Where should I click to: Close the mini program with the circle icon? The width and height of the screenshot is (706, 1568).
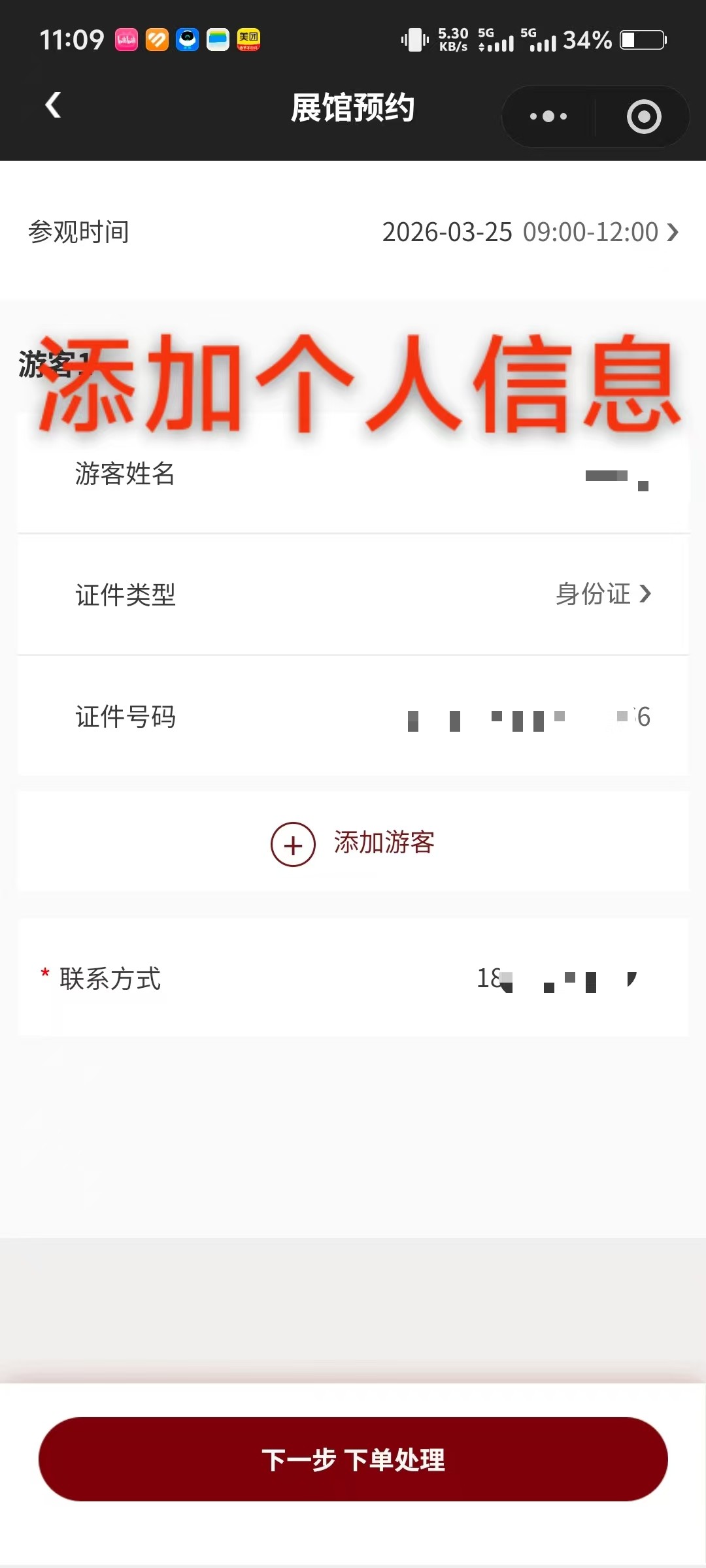click(x=644, y=117)
